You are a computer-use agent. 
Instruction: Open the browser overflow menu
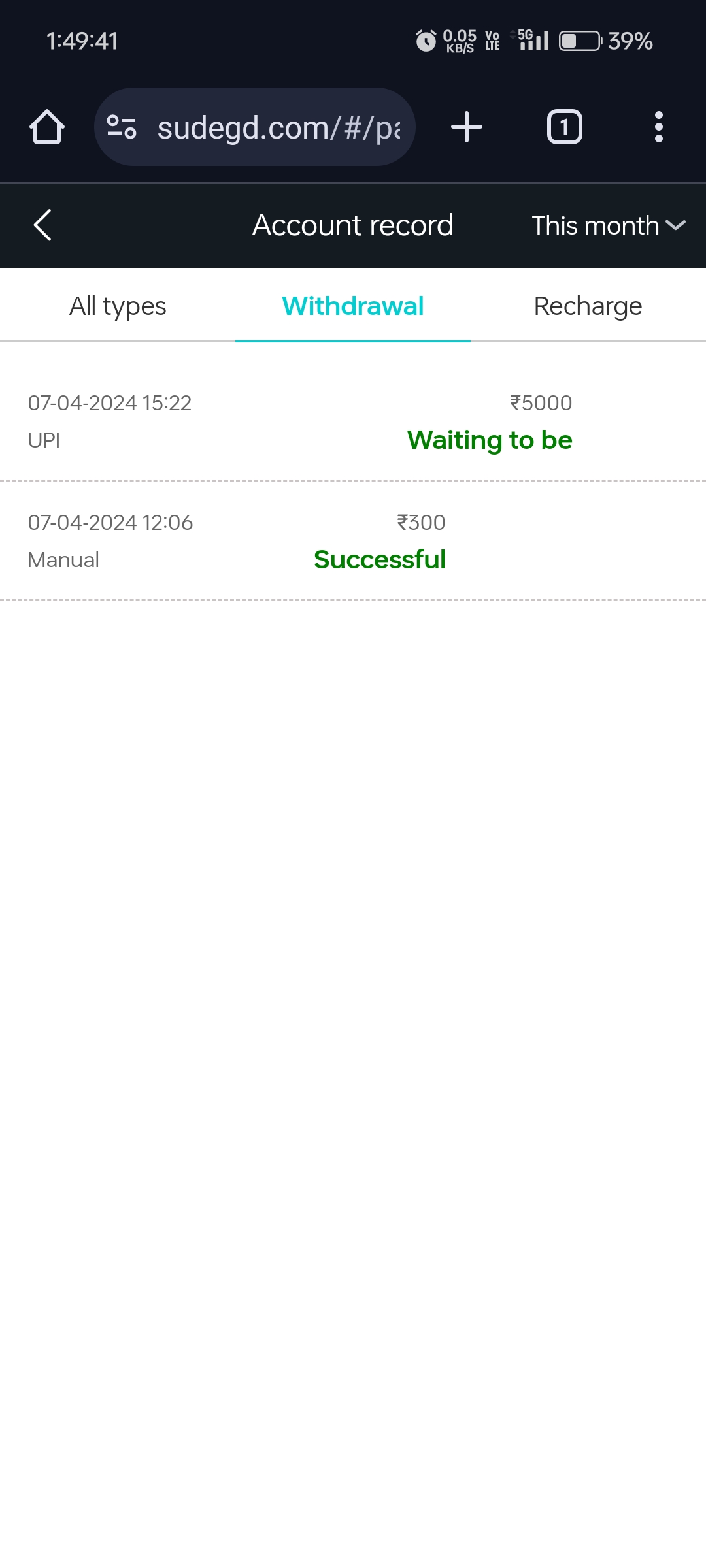tap(659, 127)
